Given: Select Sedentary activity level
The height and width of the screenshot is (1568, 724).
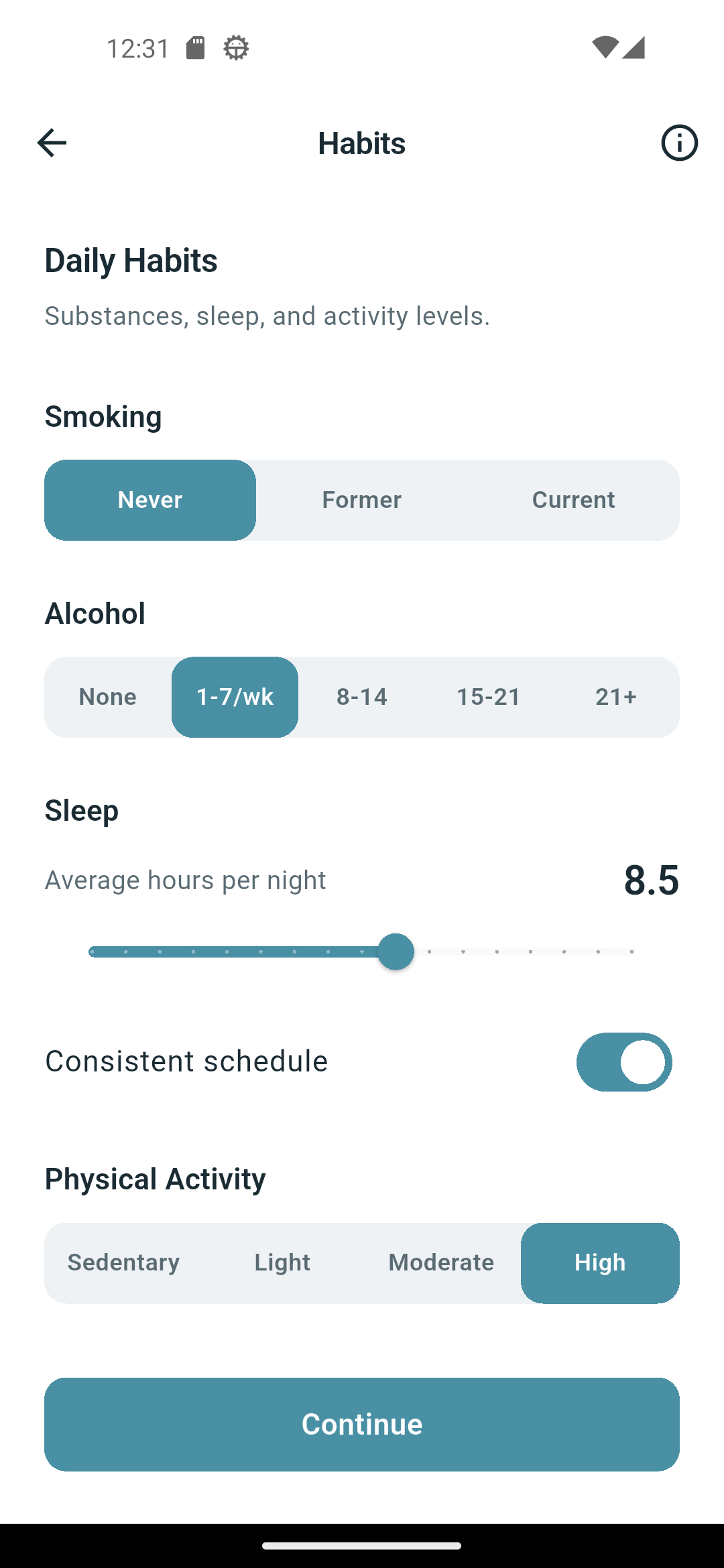Looking at the screenshot, I should tap(123, 1262).
